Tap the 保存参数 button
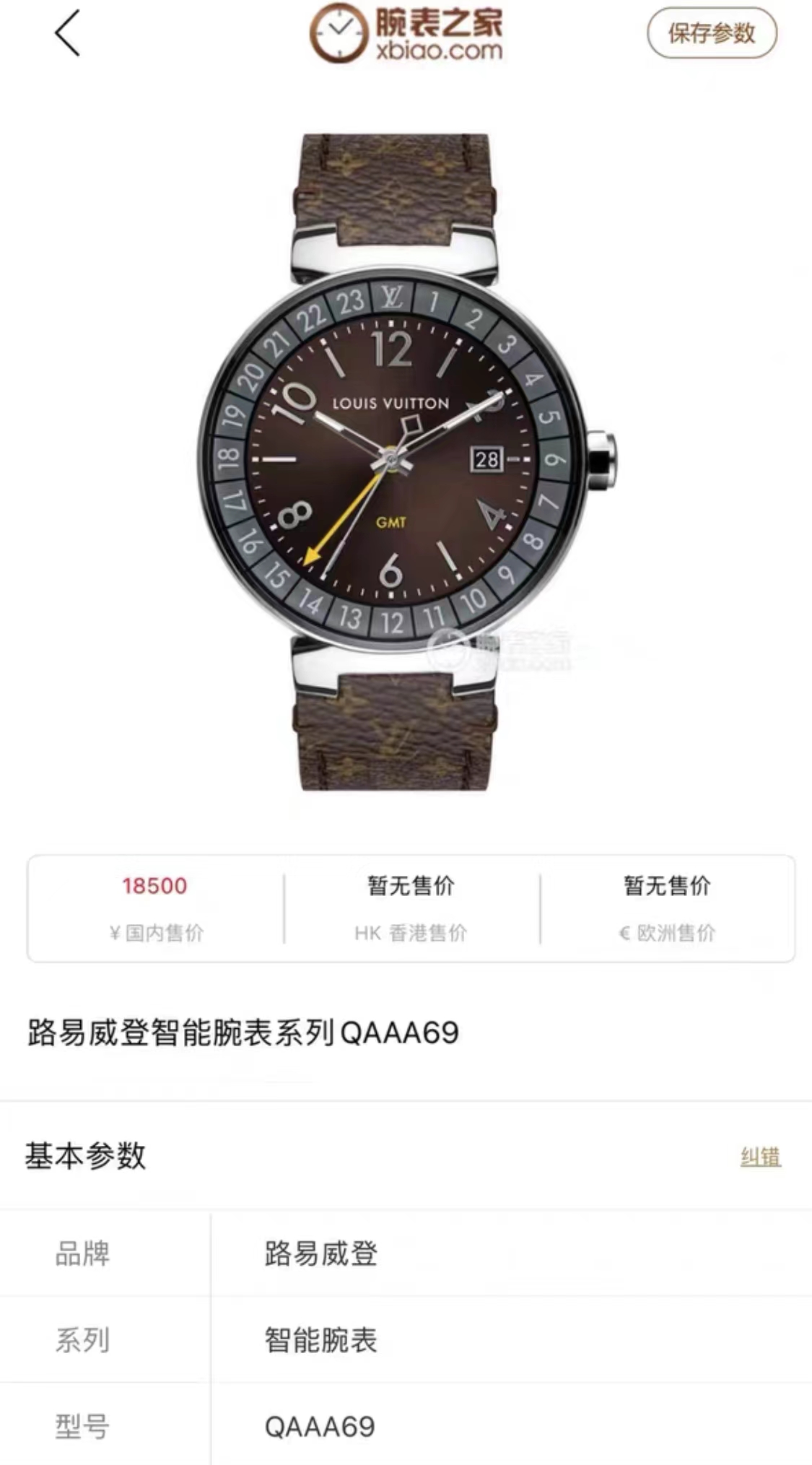This screenshot has width=812, height=1465. [711, 33]
